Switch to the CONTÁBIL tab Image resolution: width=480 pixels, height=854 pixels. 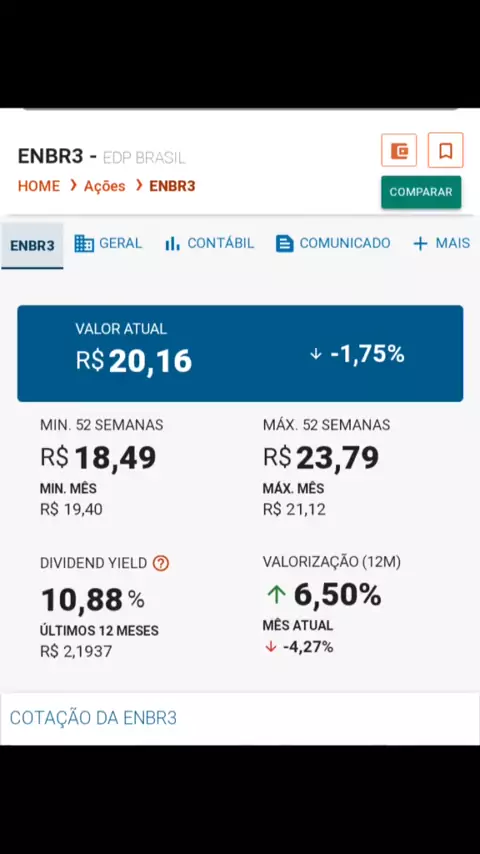(x=209, y=243)
